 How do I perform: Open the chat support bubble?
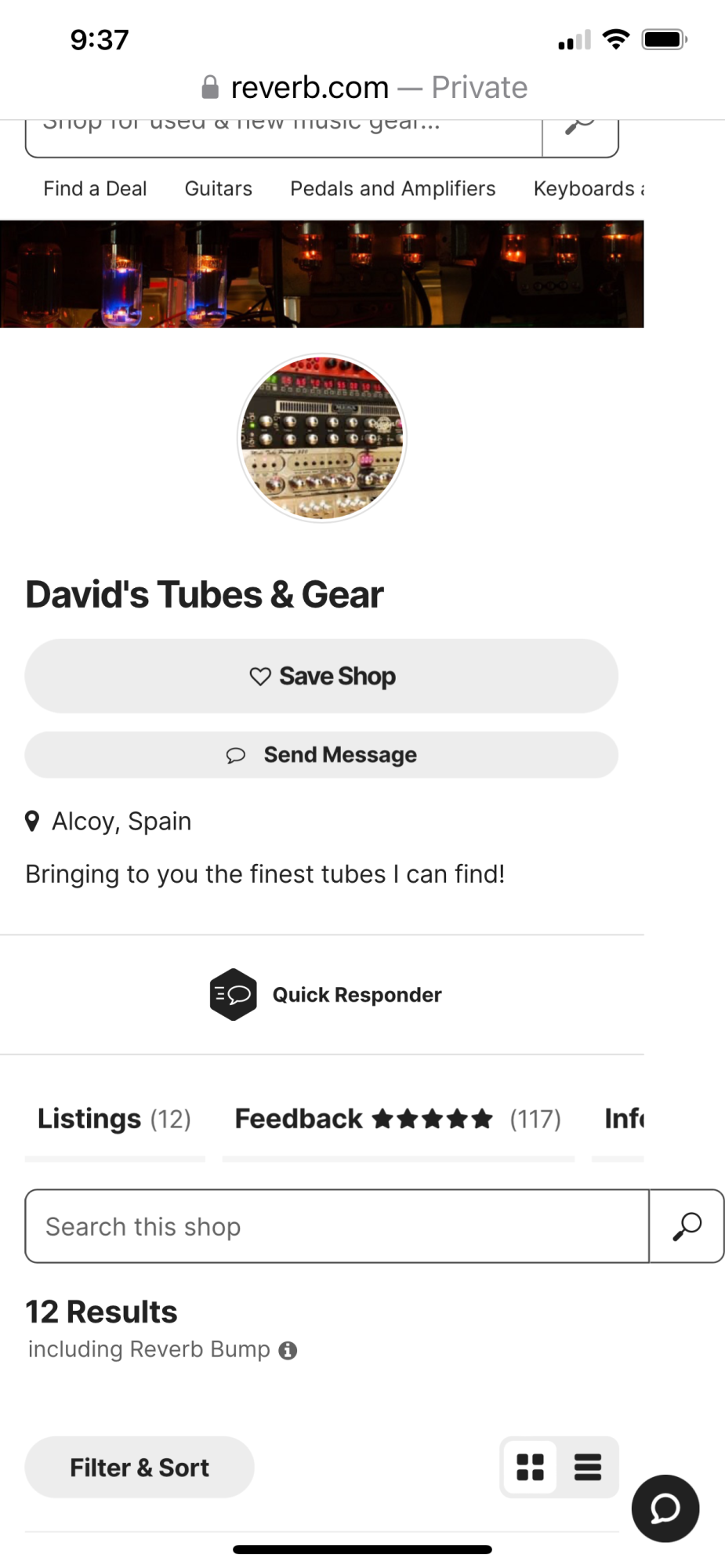point(665,1508)
